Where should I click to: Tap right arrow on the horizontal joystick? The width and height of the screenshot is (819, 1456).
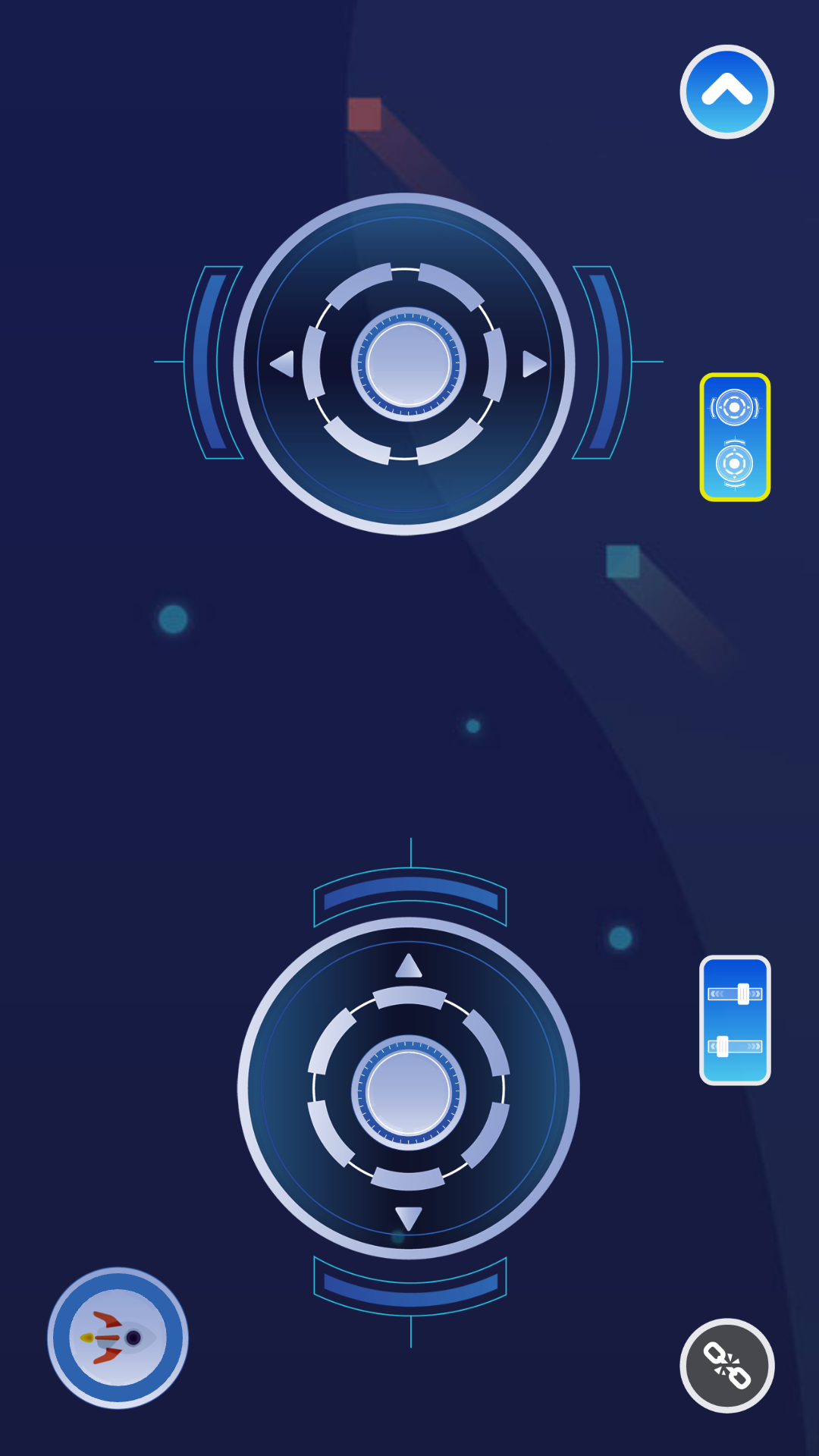(x=534, y=364)
